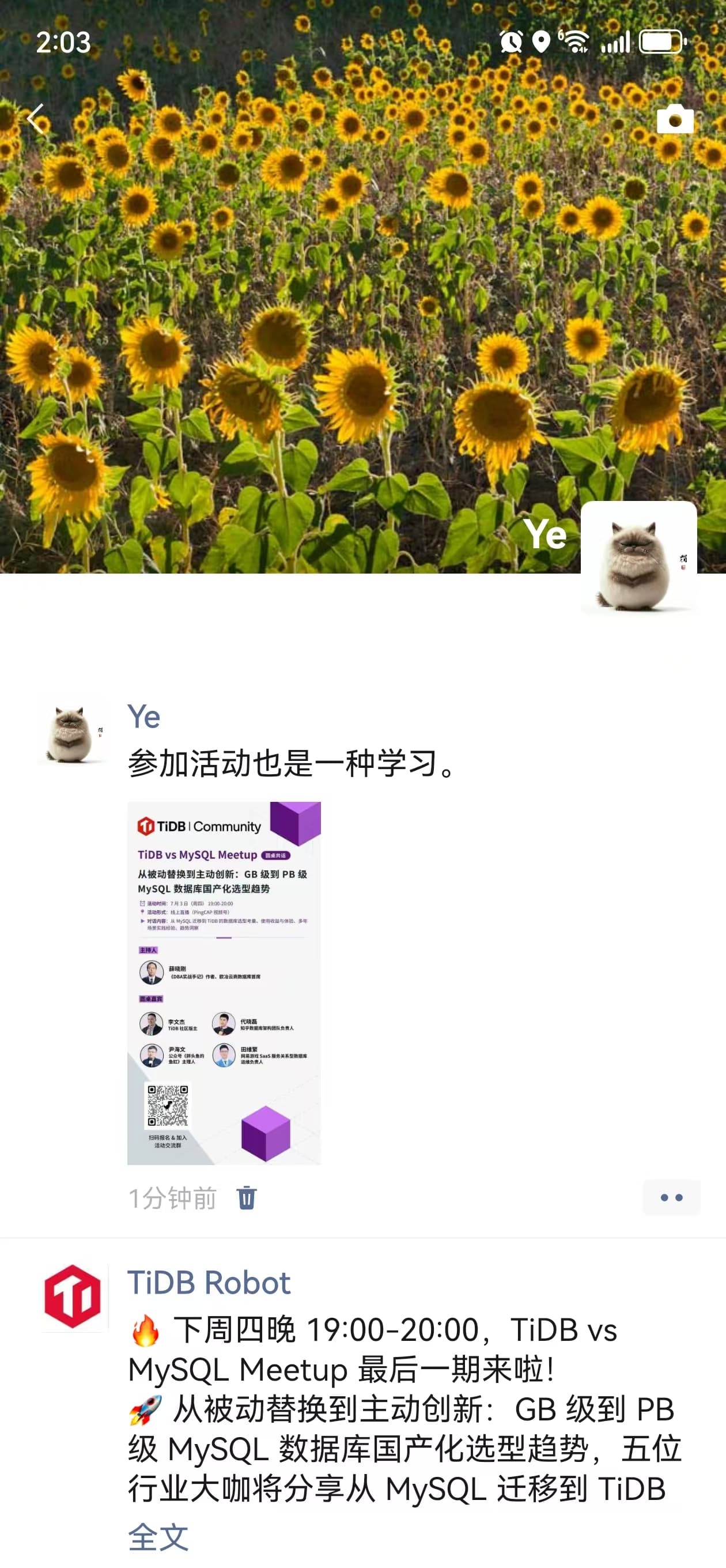
Task: Tap the sunflower cover photo
Action: point(304,304)
